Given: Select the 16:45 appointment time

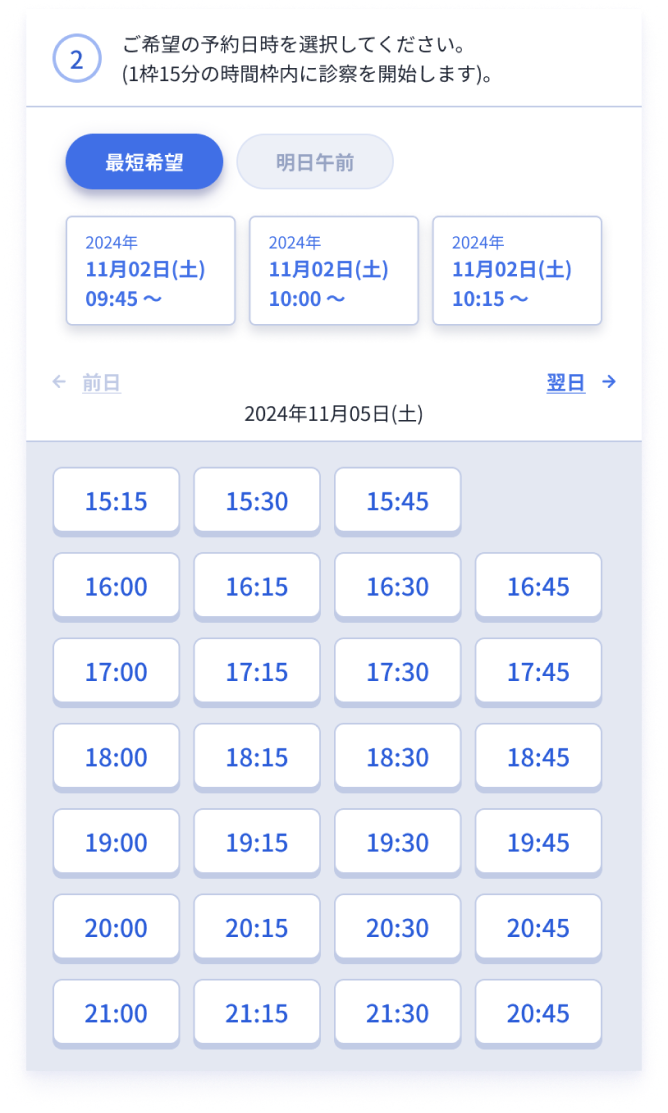Looking at the screenshot, I should tap(538, 586).
